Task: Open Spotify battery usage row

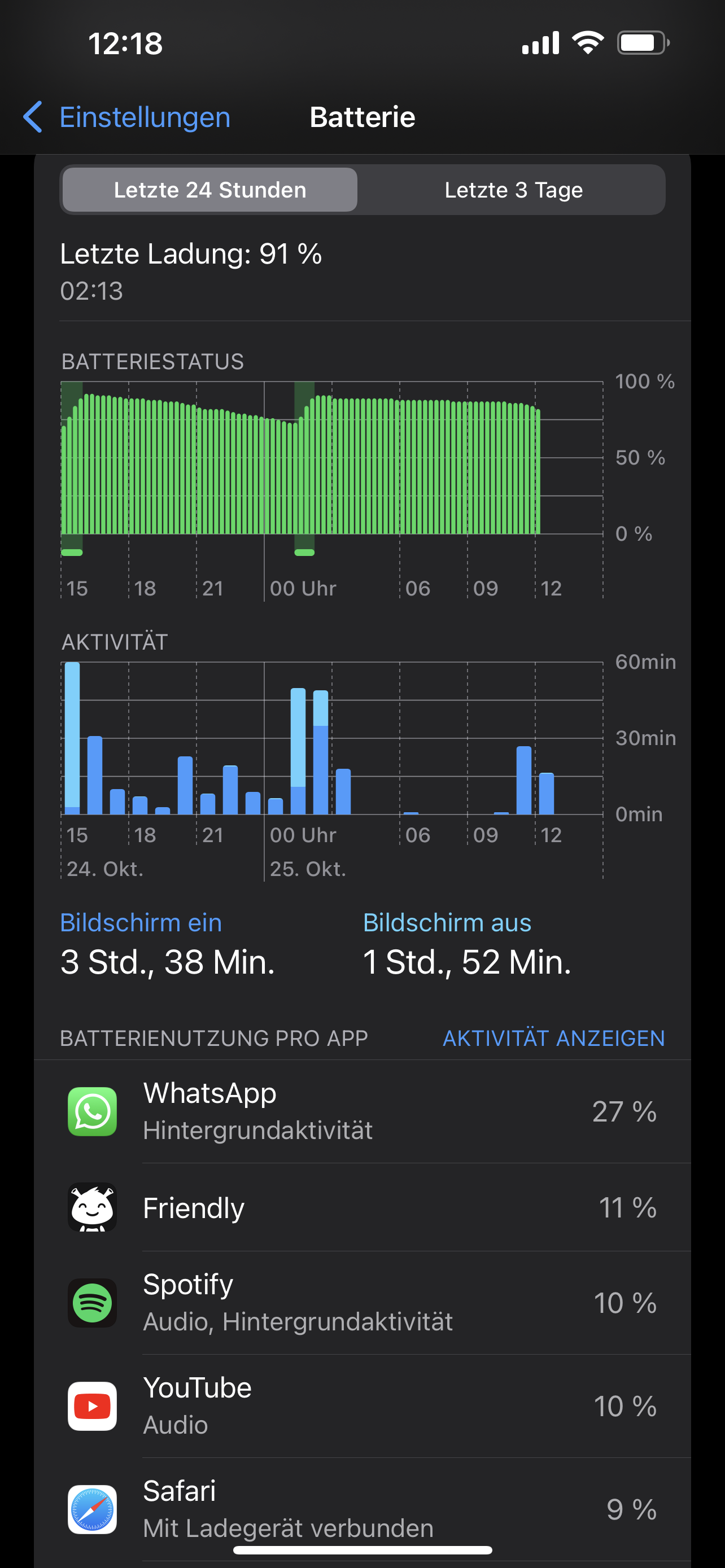Action: coord(362,1303)
